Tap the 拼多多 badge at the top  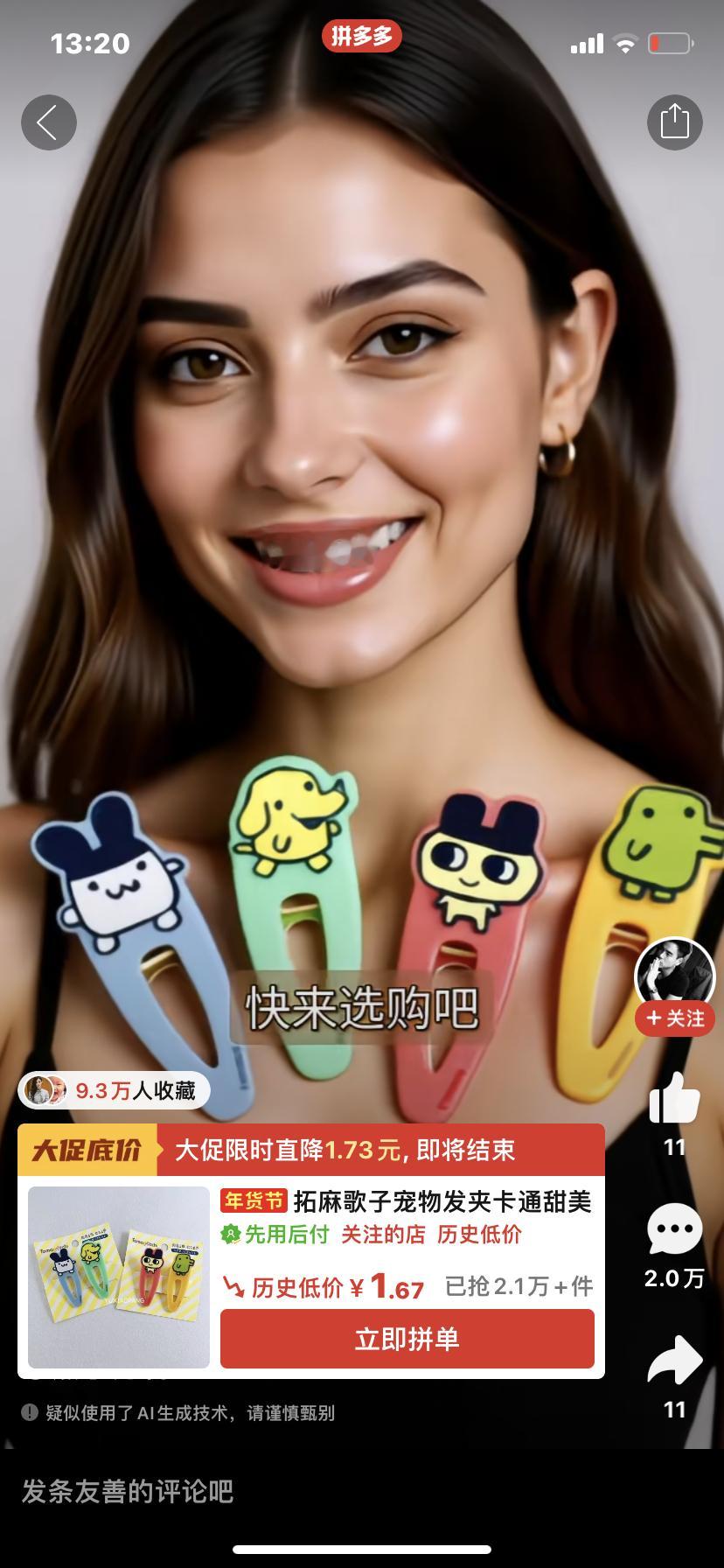(x=362, y=37)
